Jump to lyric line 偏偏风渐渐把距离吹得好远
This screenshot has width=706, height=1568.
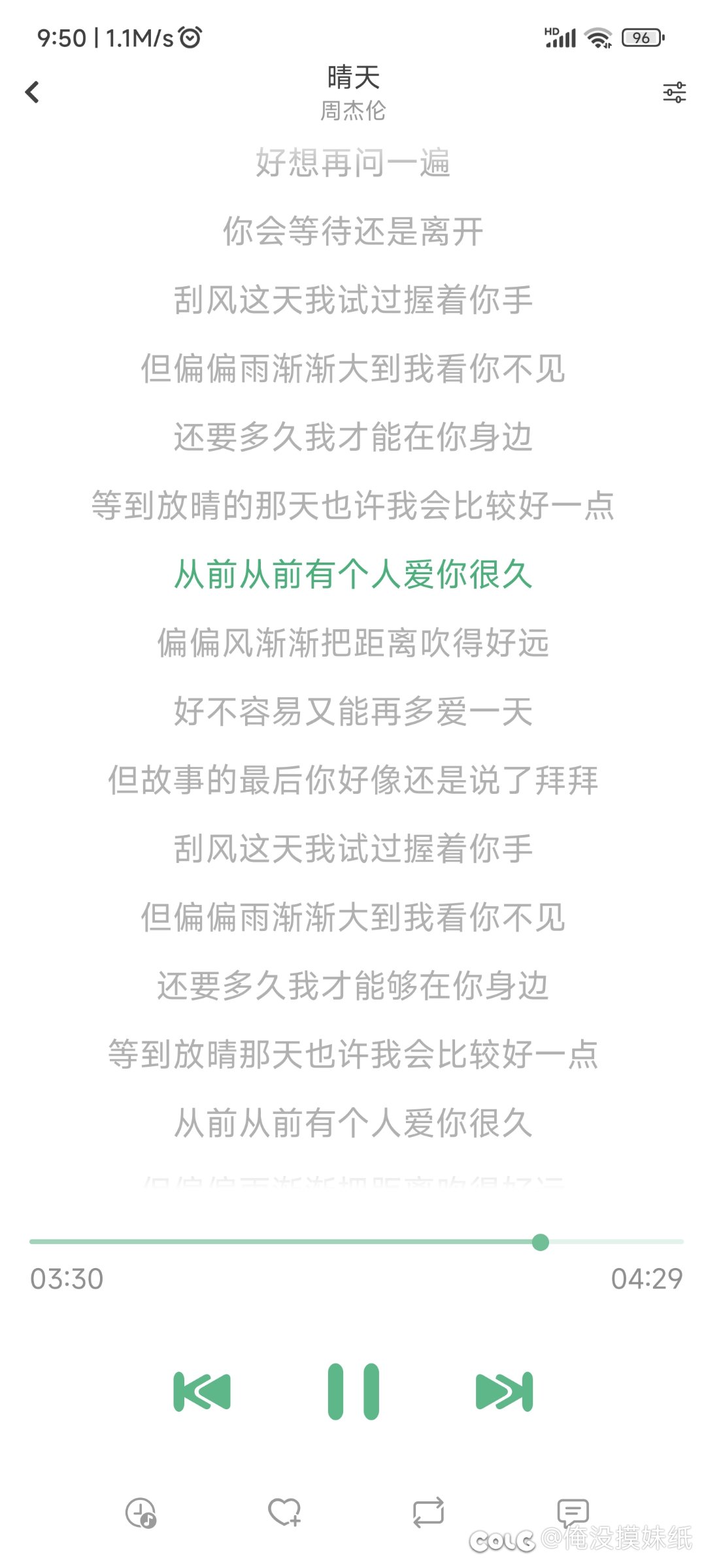click(x=353, y=643)
